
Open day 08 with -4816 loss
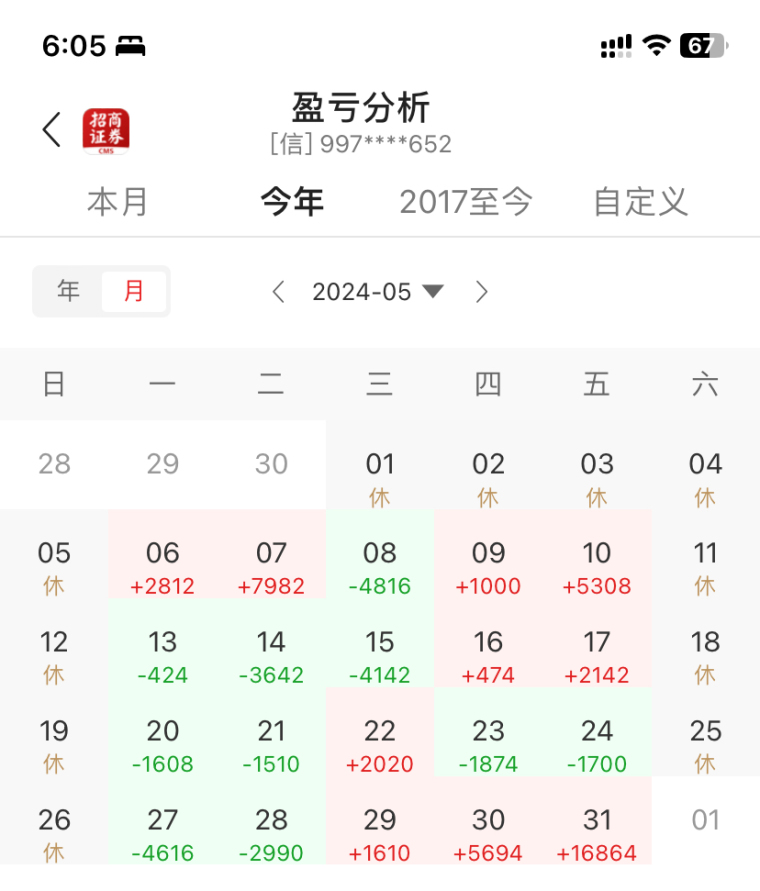380,567
